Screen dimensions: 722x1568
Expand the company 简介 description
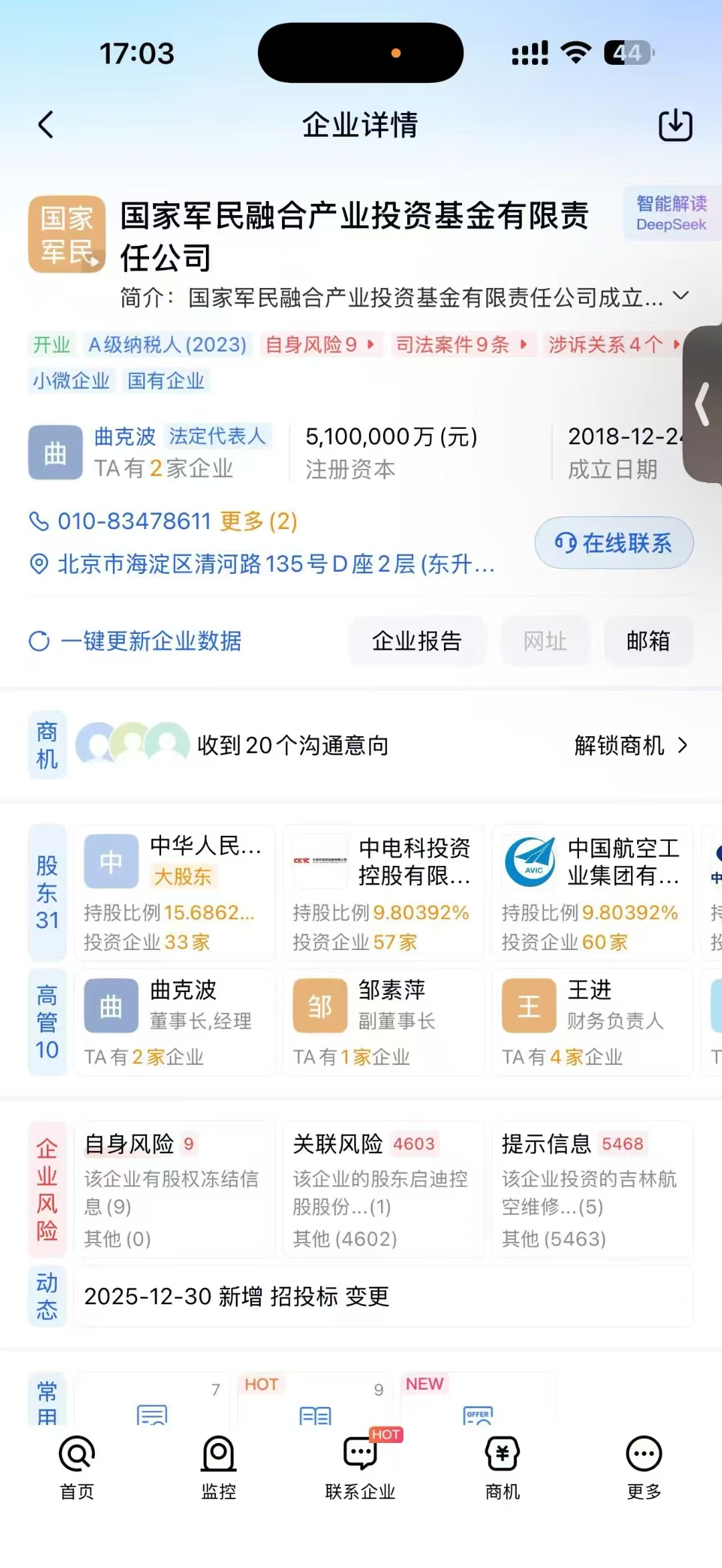click(681, 296)
